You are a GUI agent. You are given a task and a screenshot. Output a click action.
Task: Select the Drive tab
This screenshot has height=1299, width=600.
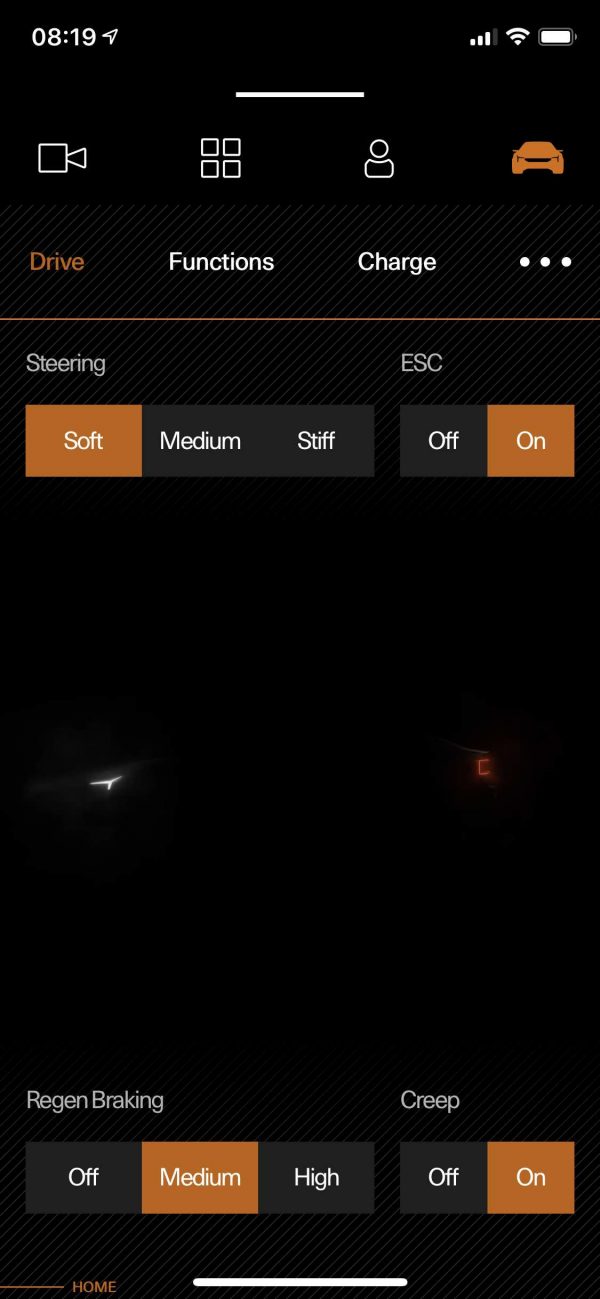point(57,262)
